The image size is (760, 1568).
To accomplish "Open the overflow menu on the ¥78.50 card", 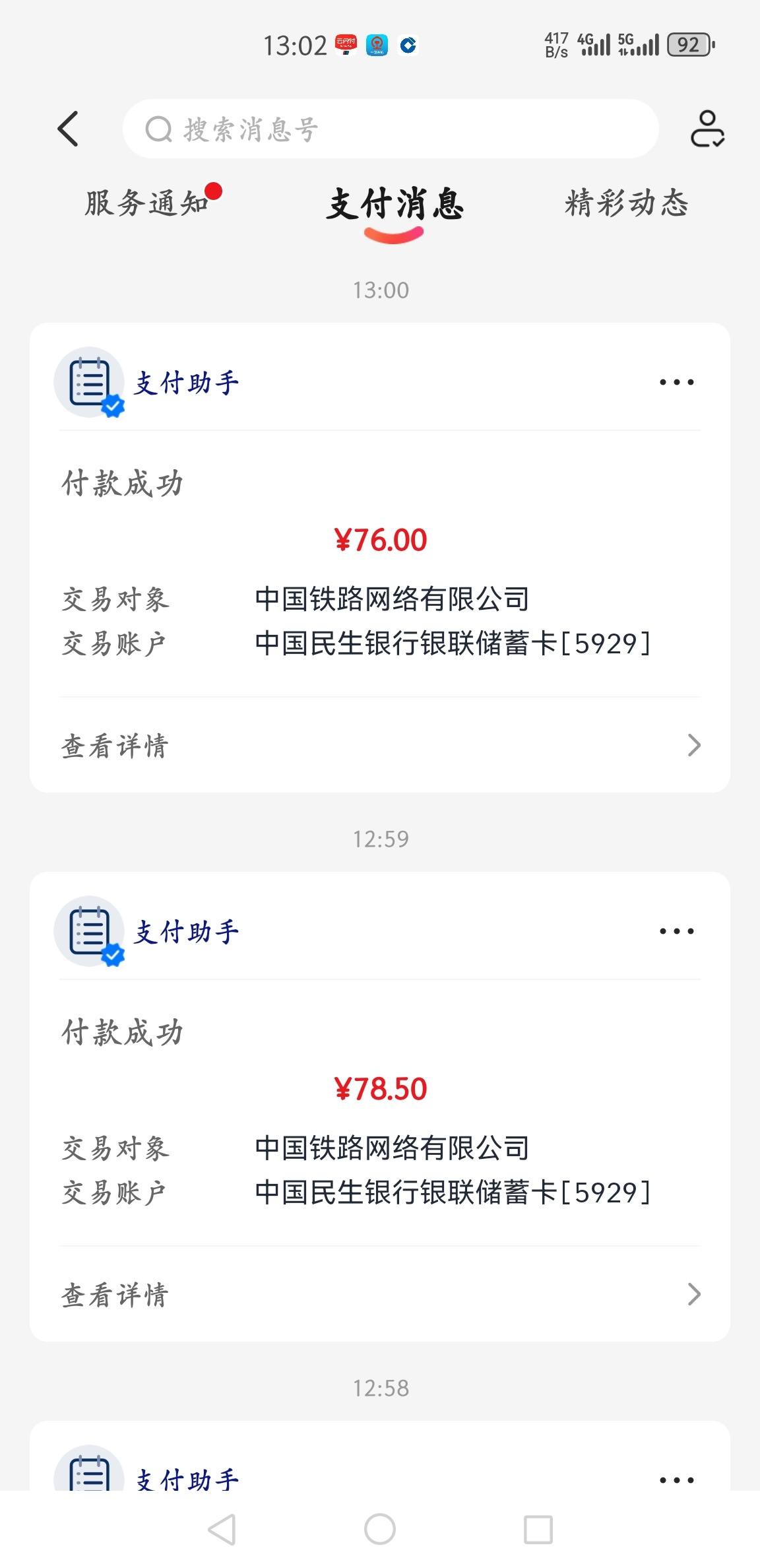I will coord(677,931).
